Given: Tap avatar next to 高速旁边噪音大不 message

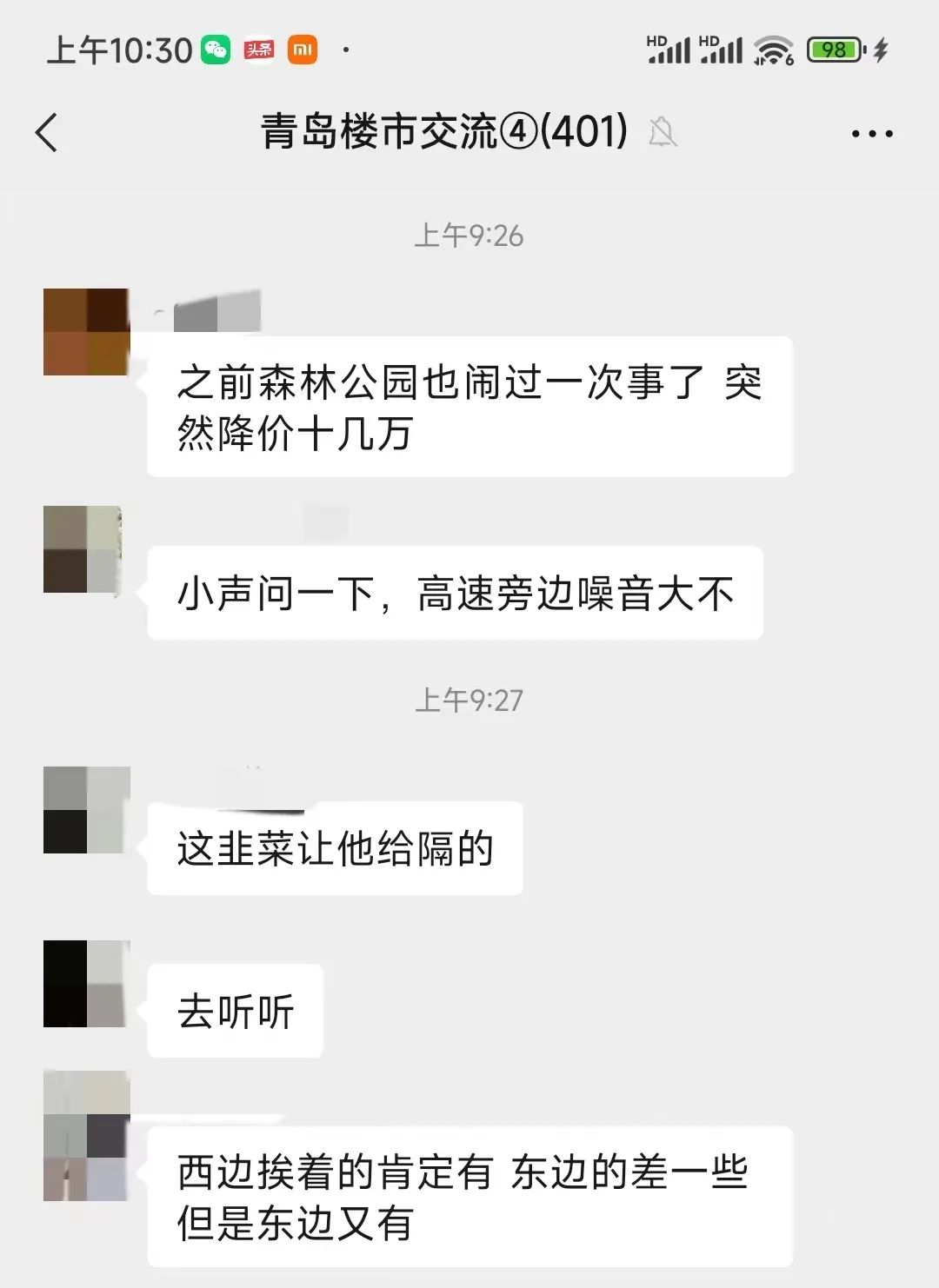Looking at the screenshot, I should pyautogui.click(x=83, y=549).
